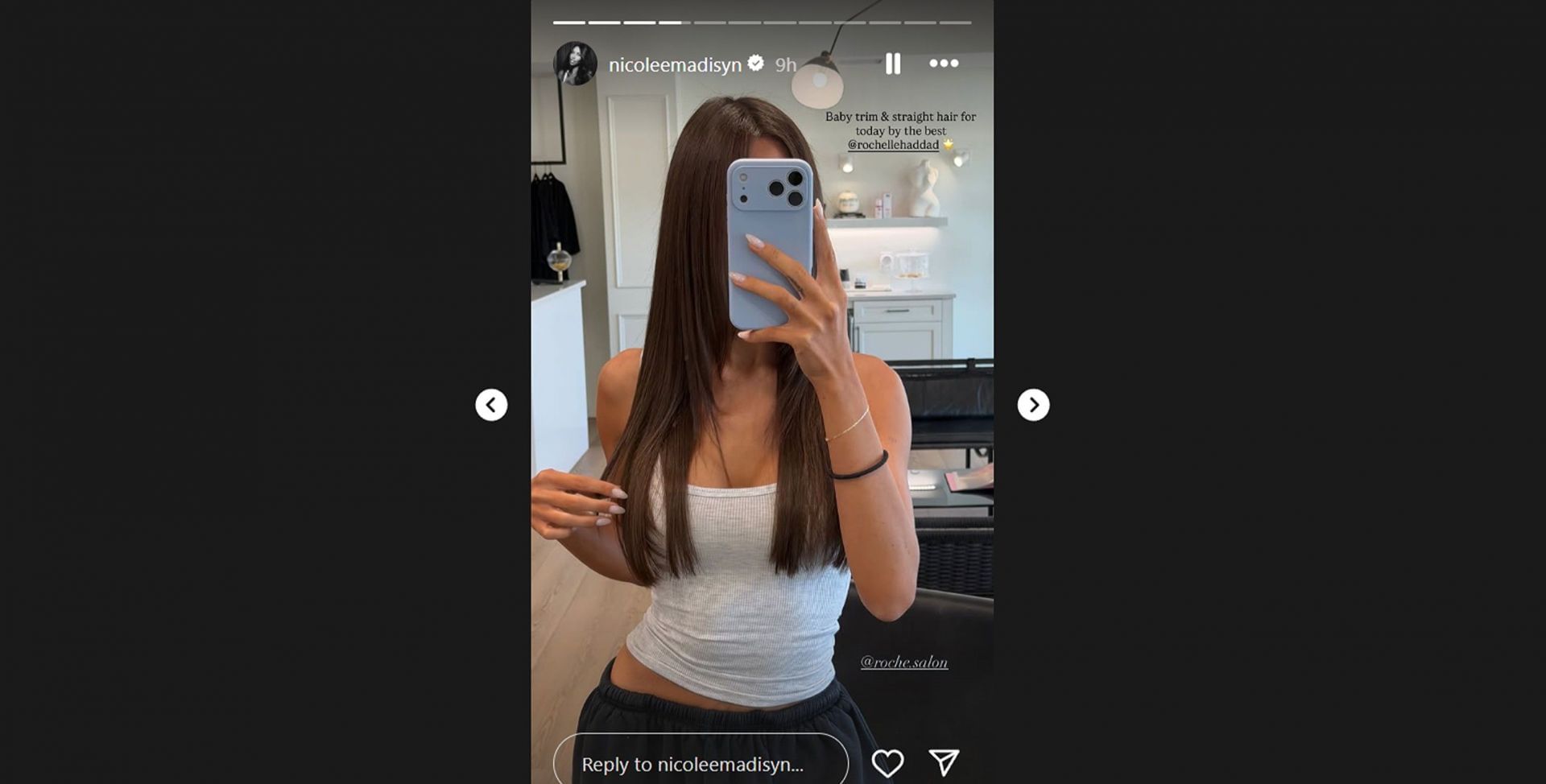The image size is (1546, 784).
Task: Open the story options menu
Action: tap(944, 63)
